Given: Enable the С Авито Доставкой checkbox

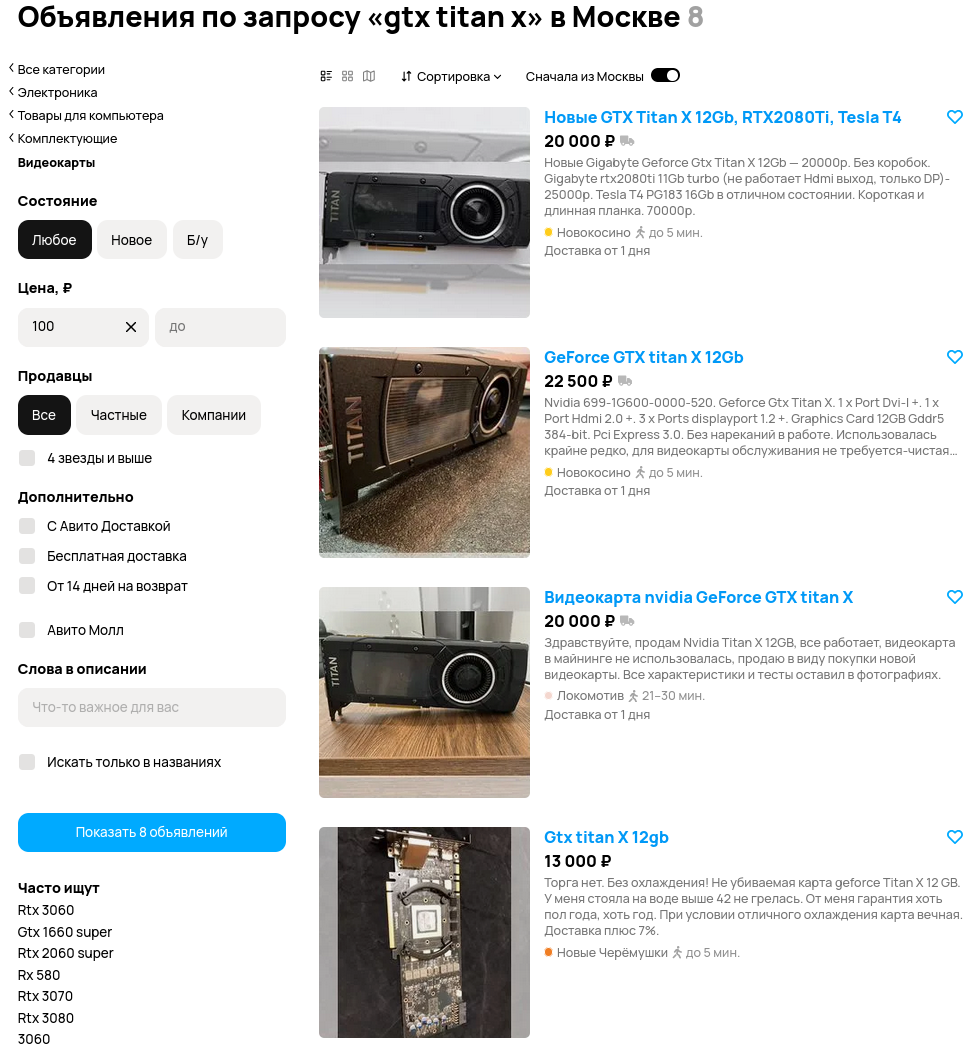Looking at the screenshot, I should pos(27,526).
